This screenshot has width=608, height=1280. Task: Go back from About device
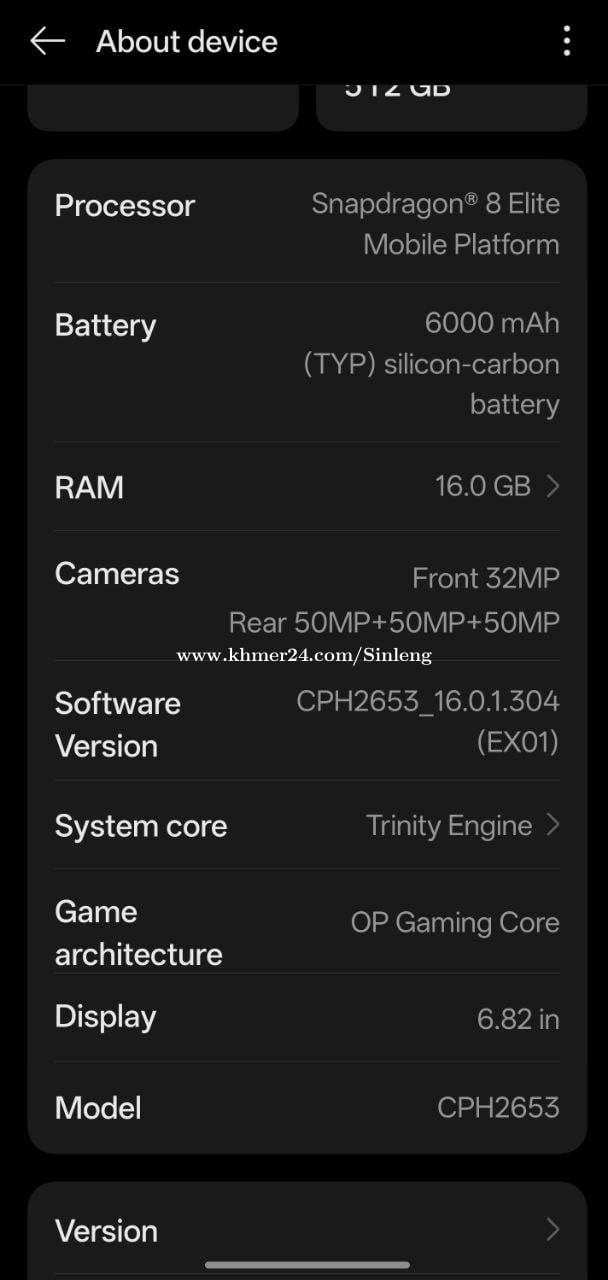point(47,41)
